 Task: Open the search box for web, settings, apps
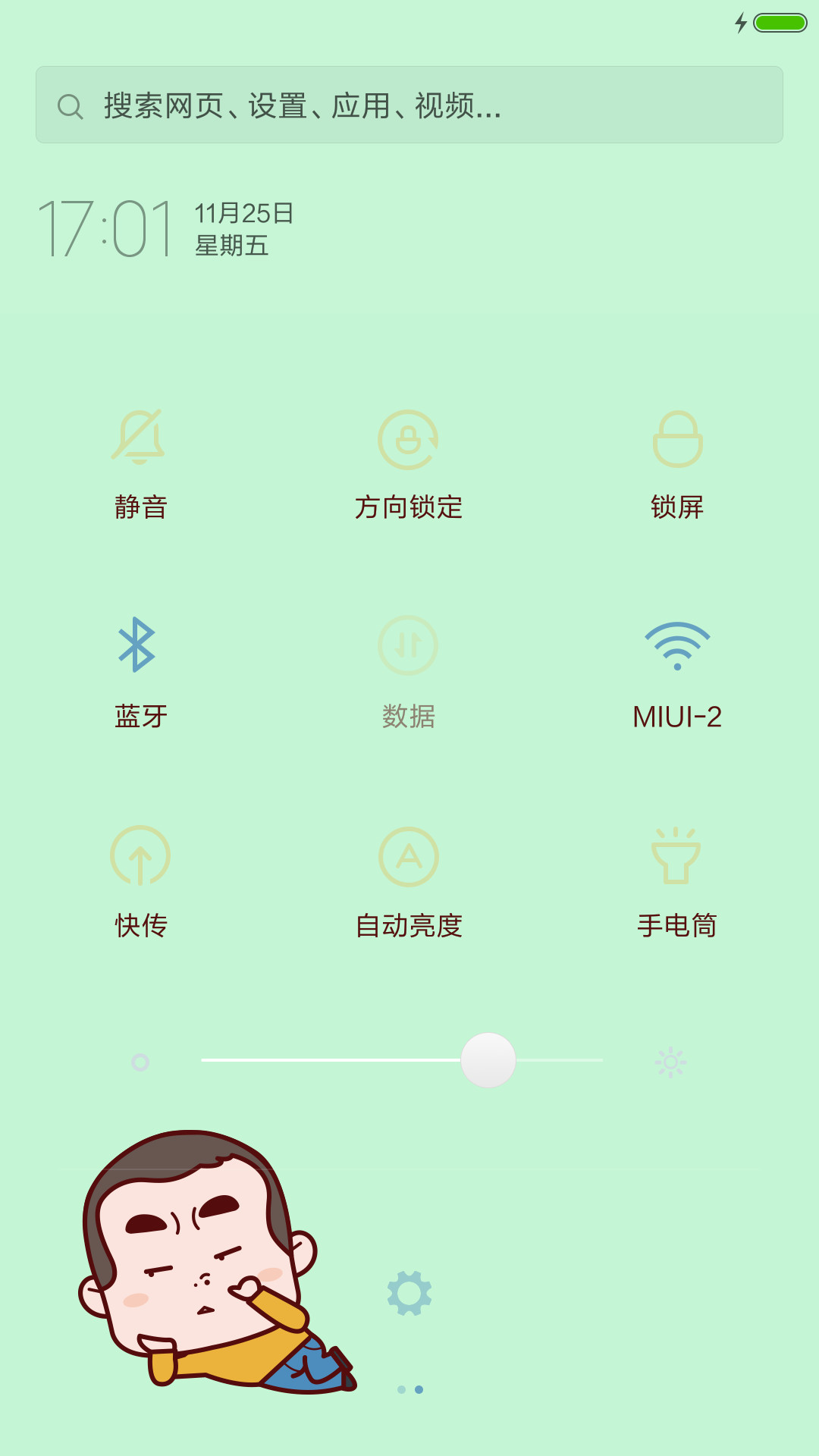click(x=409, y=105)
